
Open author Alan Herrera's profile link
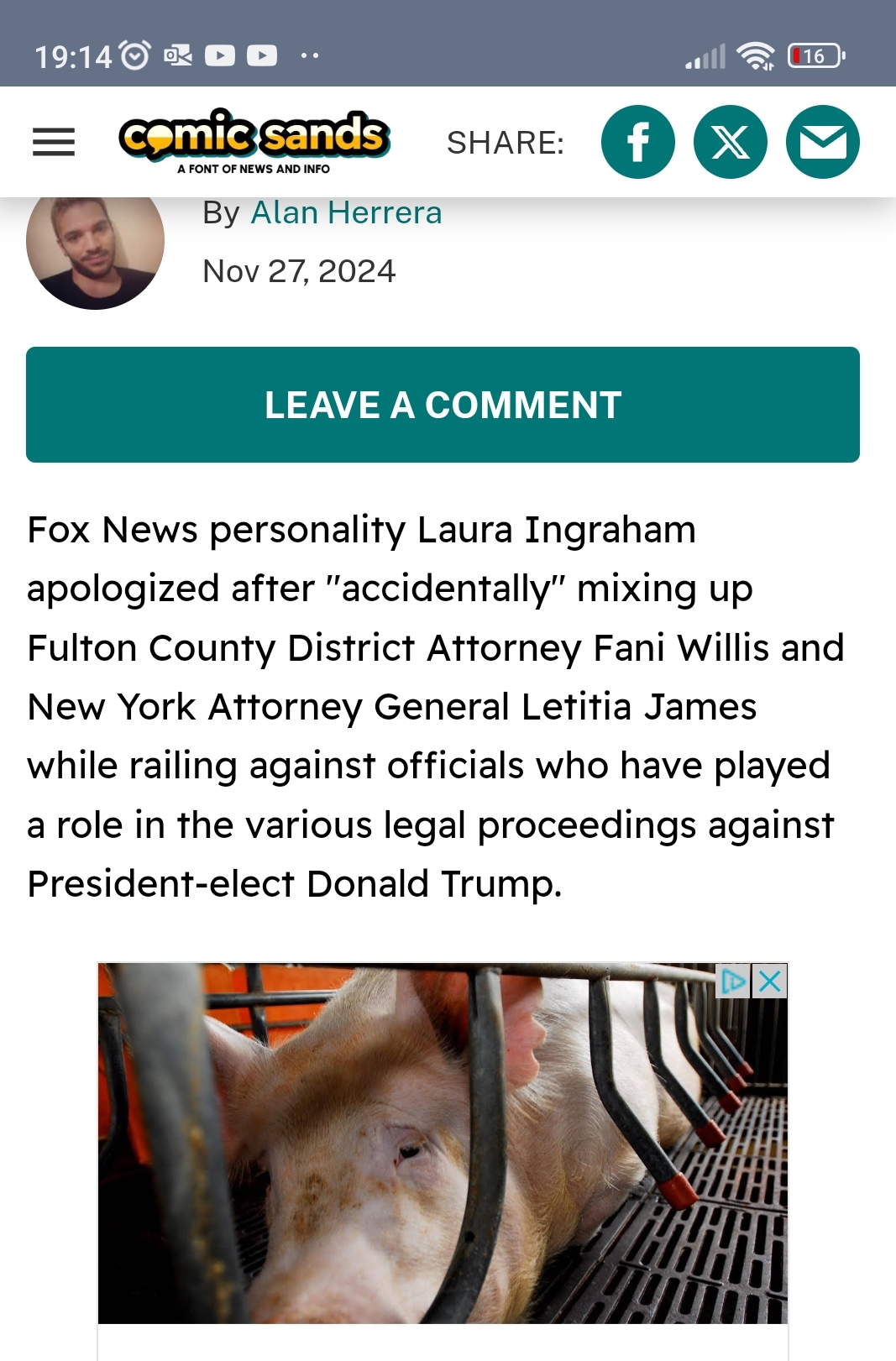pos(346,212)
